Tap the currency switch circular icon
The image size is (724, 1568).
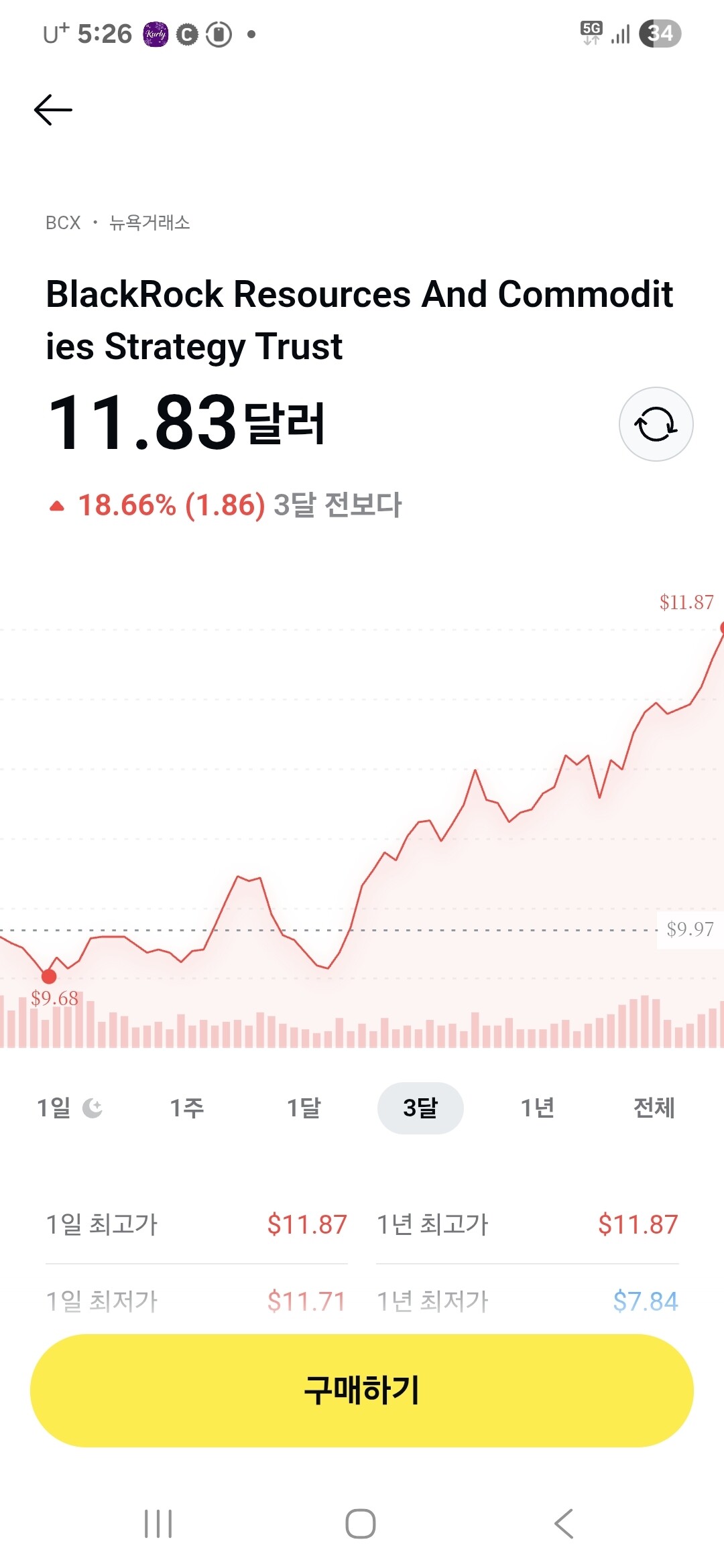pyautogui.click(x=656, y=424)
